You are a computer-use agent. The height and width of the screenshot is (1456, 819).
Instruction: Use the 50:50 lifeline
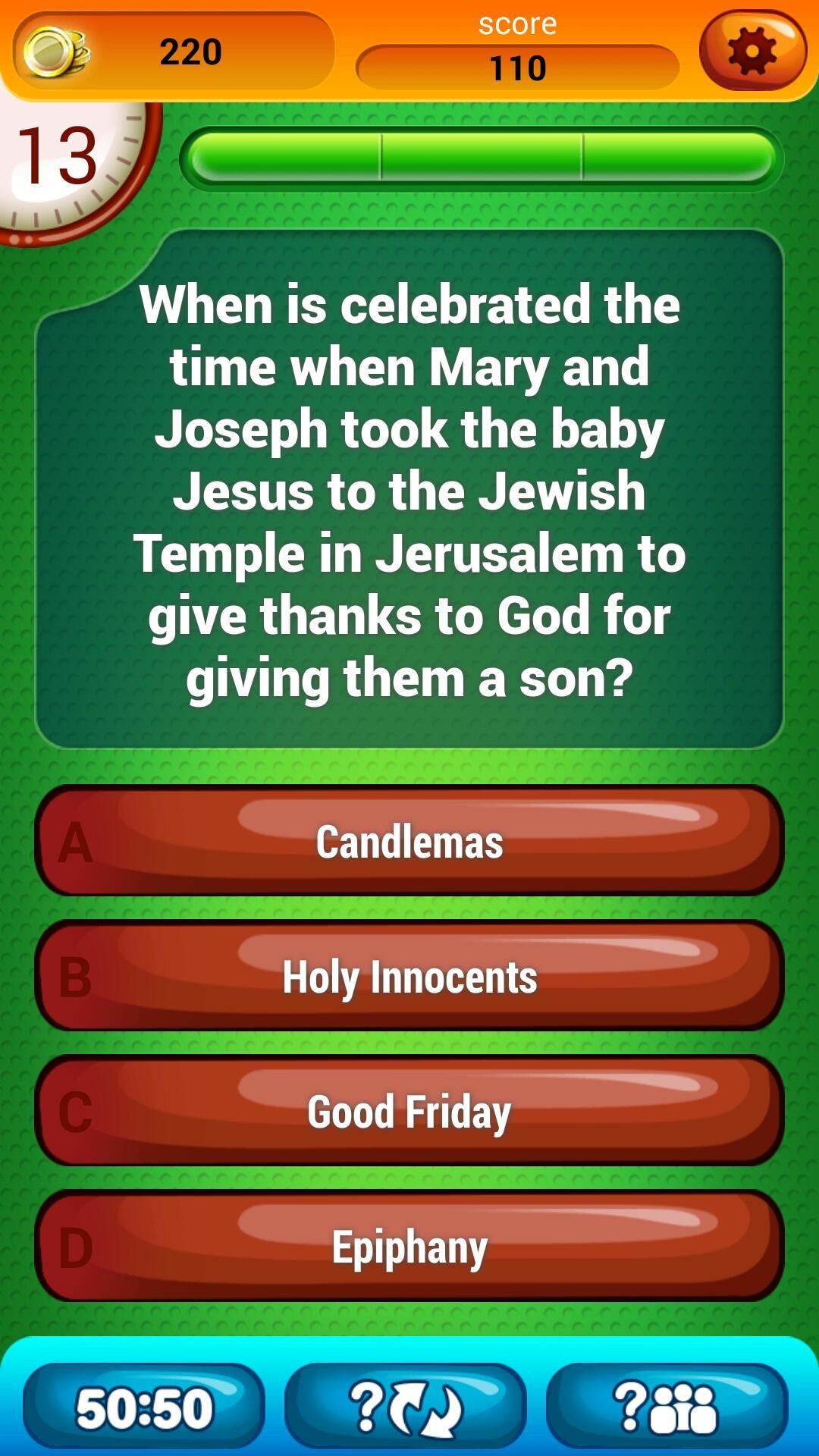click(x=144, y=1407)
